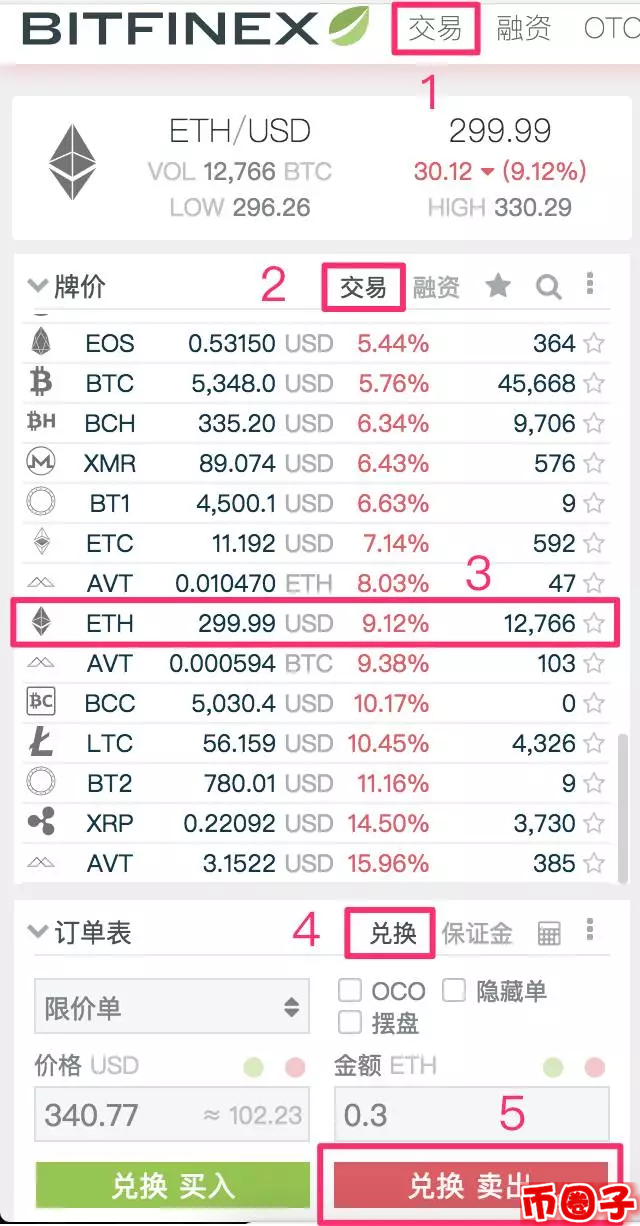Open the 交易 item in the top navigation
Image resolution: width=640 pixels, height=1226 pixels.
coord(436,27)
